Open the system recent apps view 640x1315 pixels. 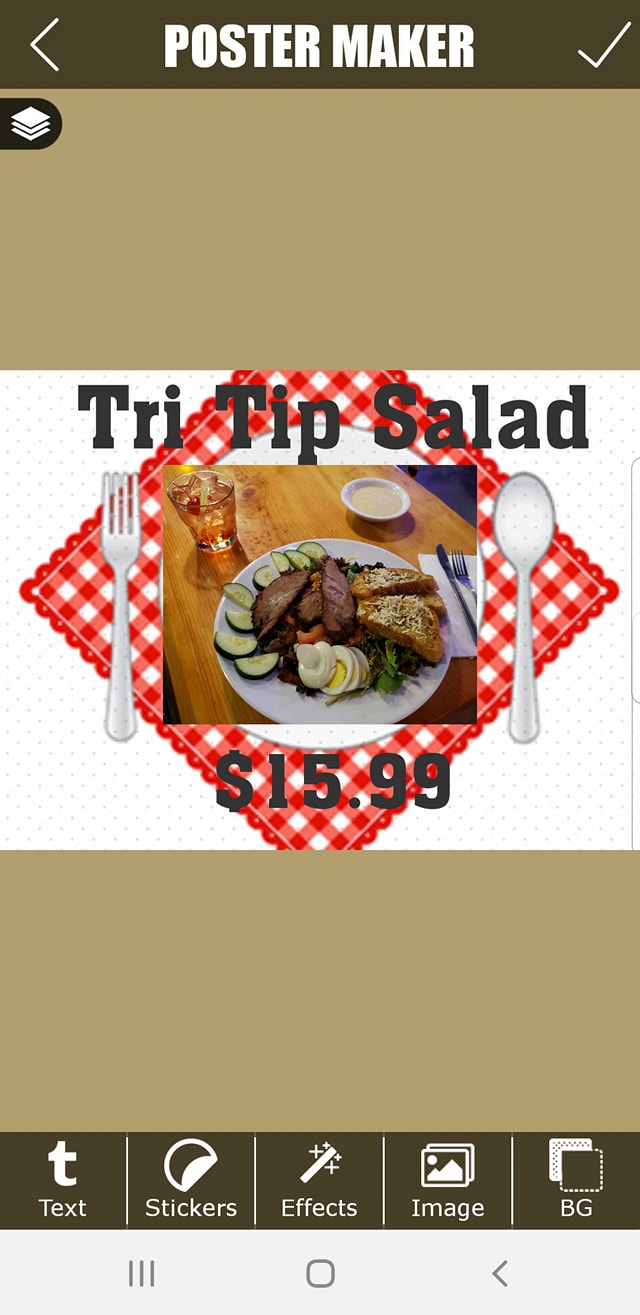141,1273
